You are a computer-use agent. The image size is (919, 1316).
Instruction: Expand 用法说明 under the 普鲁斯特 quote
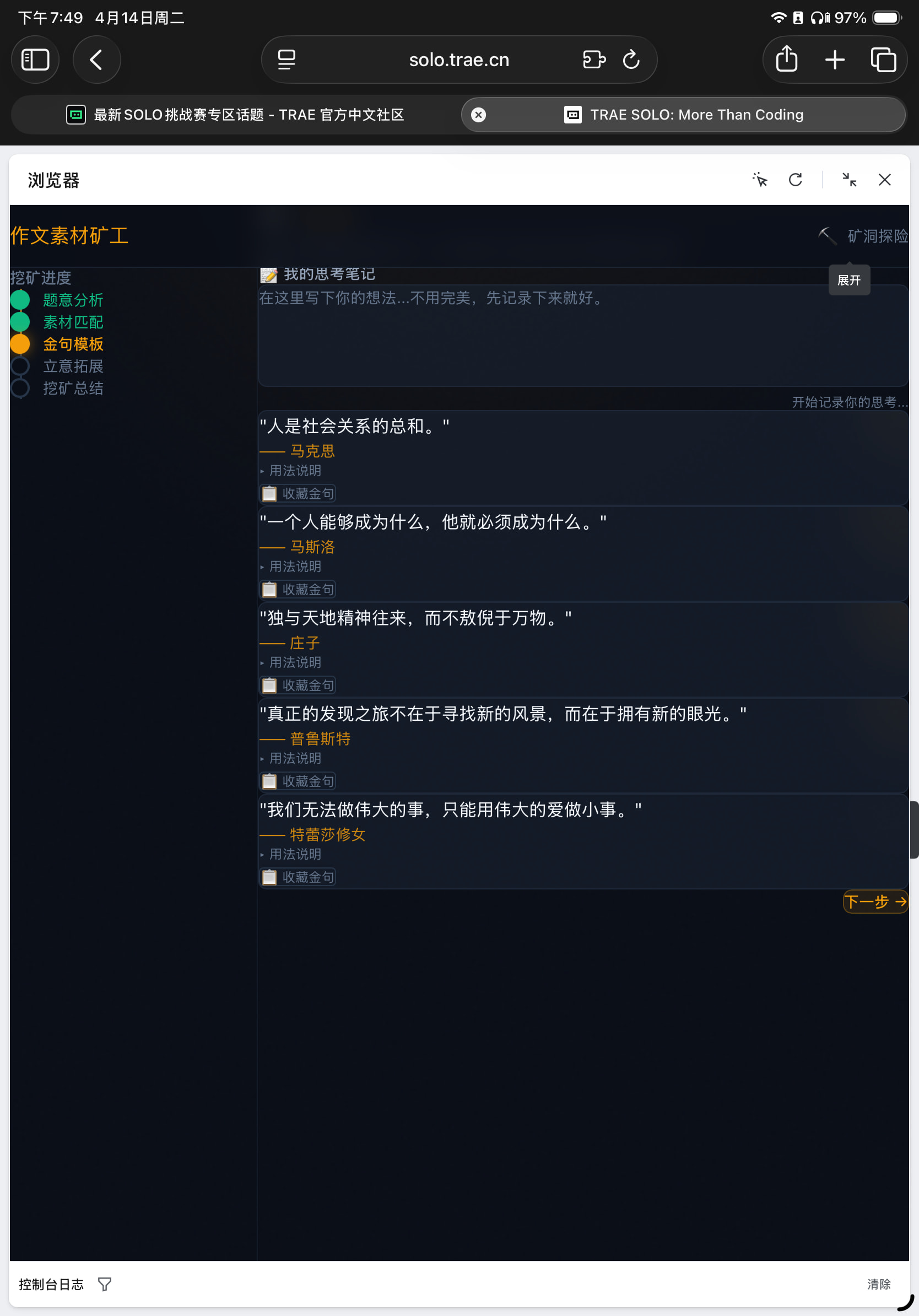[295, 758]
